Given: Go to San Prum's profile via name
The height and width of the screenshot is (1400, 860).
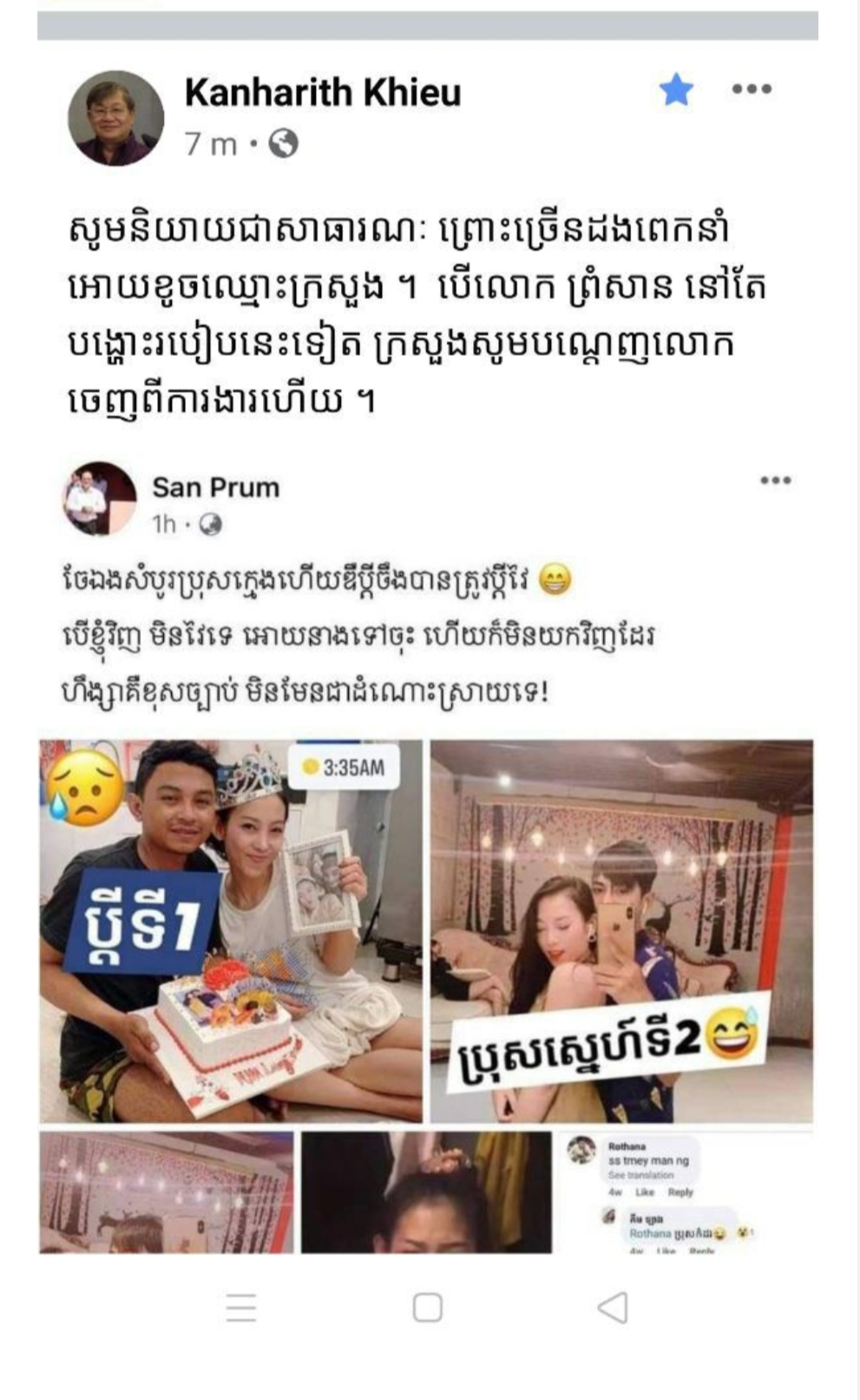Looking at the screenshot, I should [x=216, y=488].
